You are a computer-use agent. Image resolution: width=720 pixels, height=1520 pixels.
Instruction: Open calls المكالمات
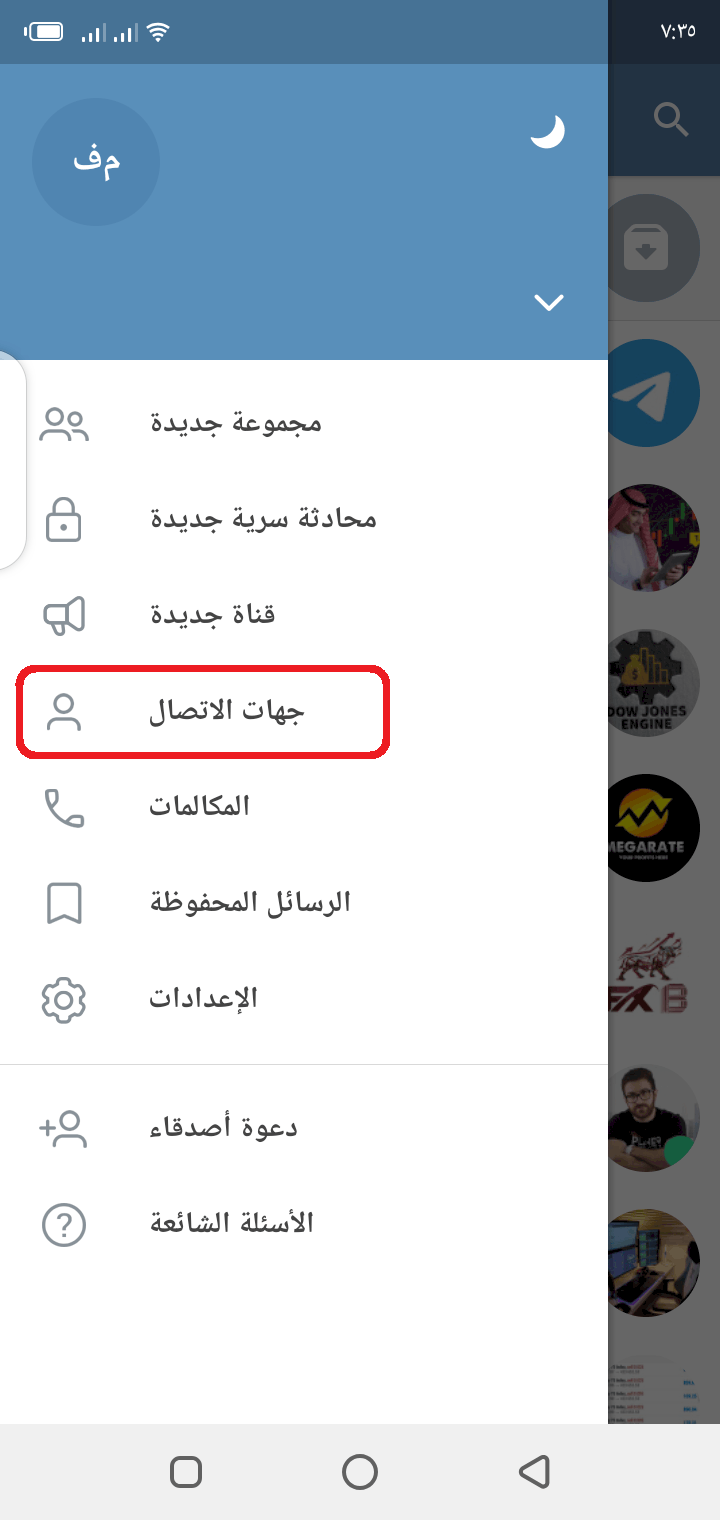click(x=304, y=807)
